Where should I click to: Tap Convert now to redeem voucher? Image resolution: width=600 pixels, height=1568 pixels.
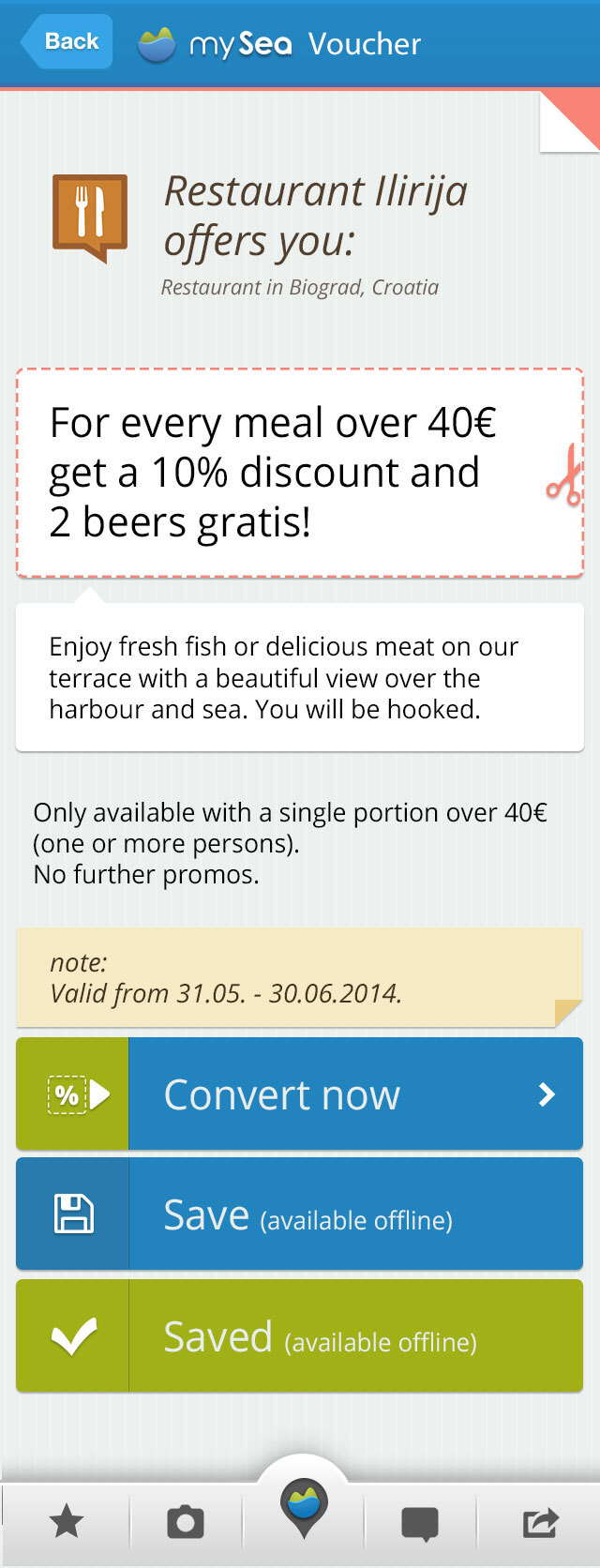click(x=300, y=1093)
